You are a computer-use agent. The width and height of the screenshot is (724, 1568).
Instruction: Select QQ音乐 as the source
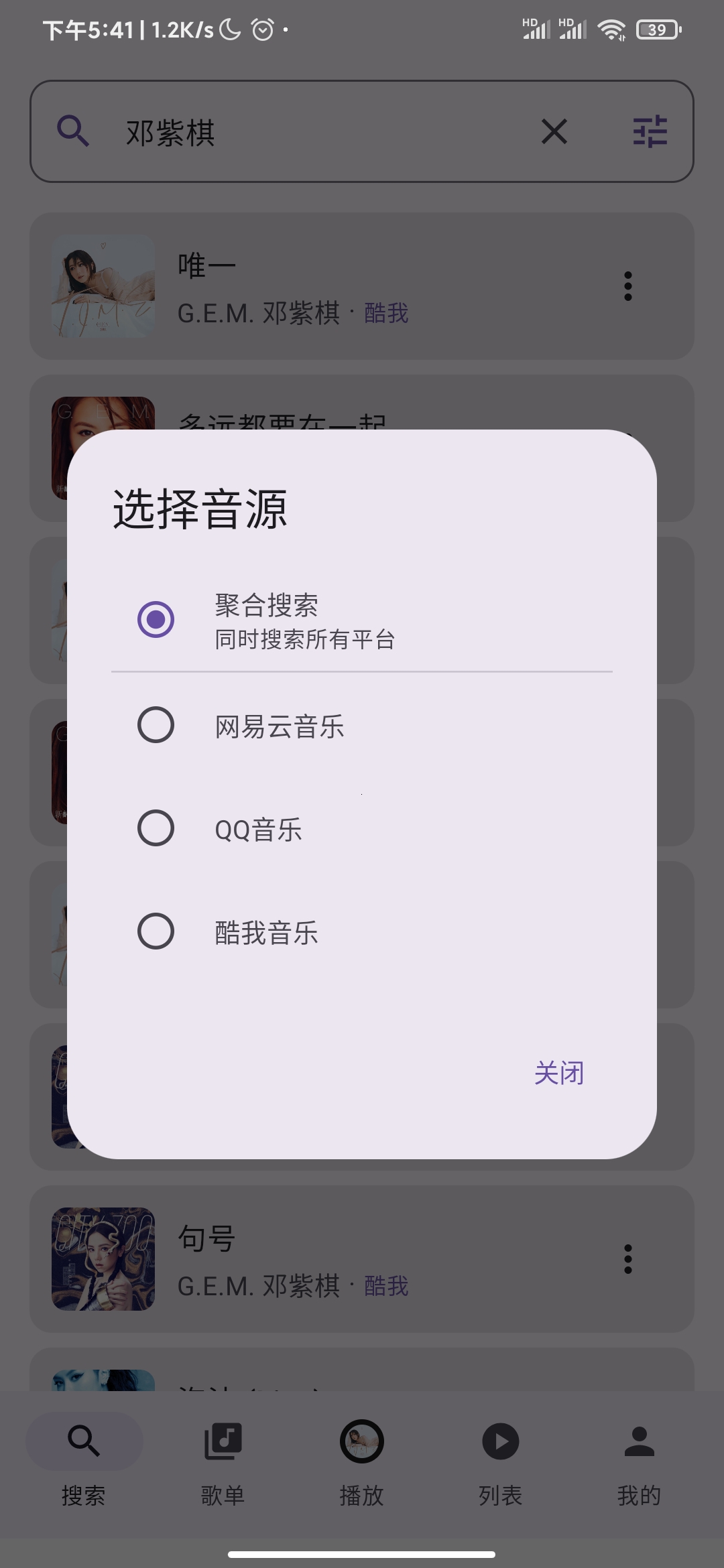pyautogui.click(x=156, y=828)
